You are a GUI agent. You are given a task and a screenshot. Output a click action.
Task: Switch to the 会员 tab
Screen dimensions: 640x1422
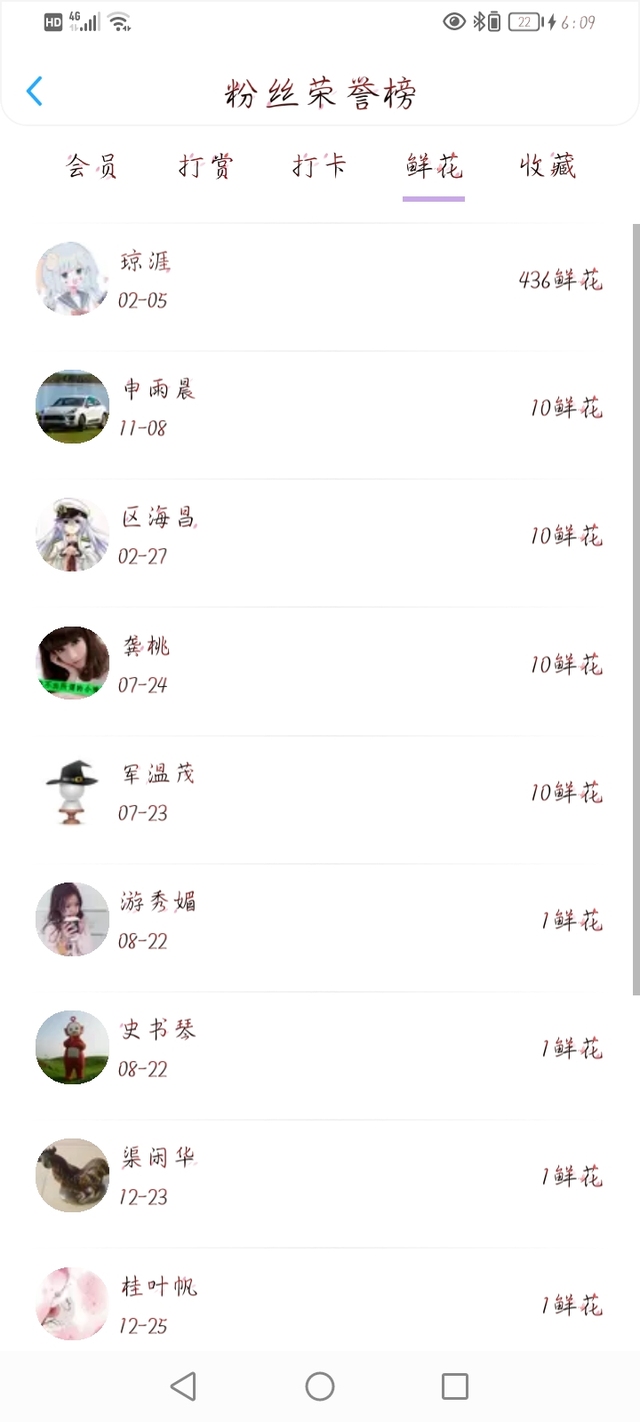coord(92,166)
